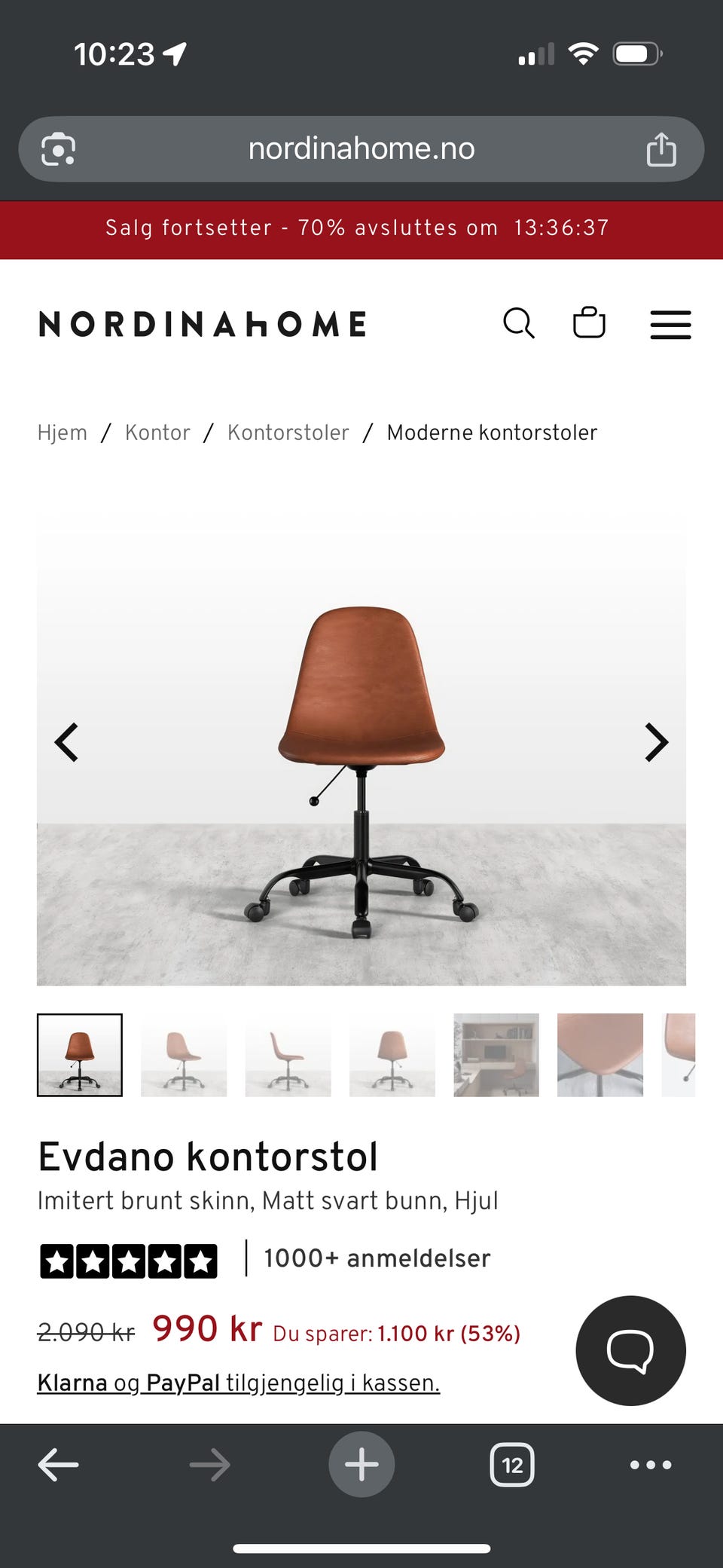Open the chat support bubble
Image resolution: width=723 pixels, height=1568 pixels.
click(630, 1352)
